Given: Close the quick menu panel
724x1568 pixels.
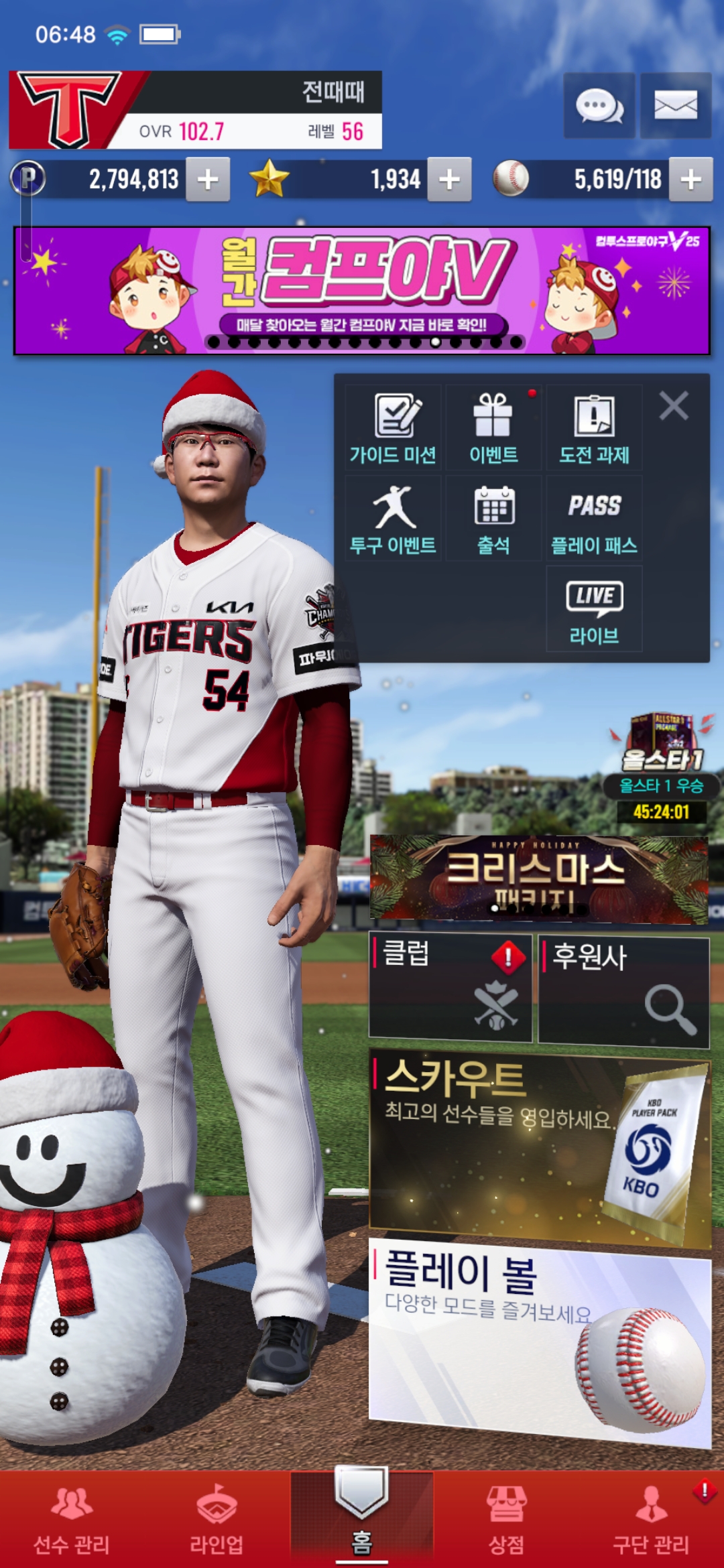Looking at the screenshot, I should pyautogui.click(x=674, y=406).
